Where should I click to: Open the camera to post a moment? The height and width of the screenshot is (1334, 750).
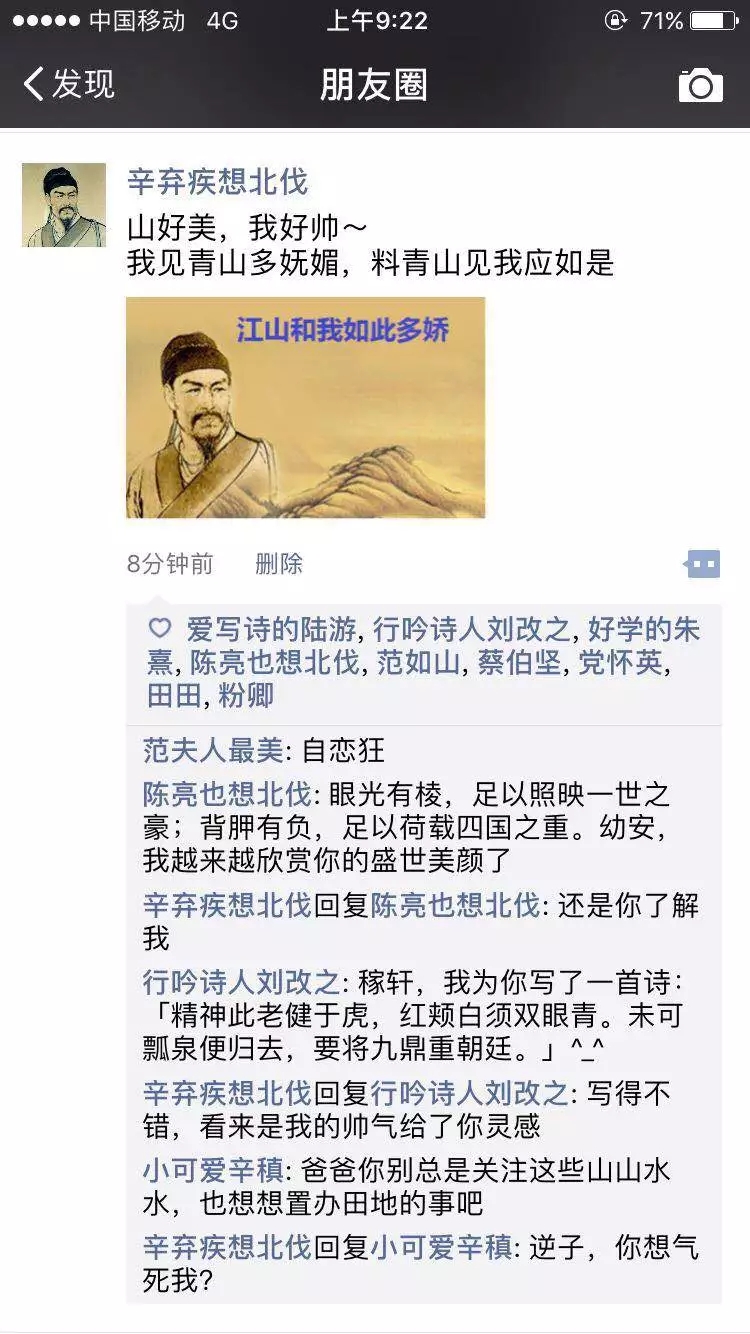700,85
